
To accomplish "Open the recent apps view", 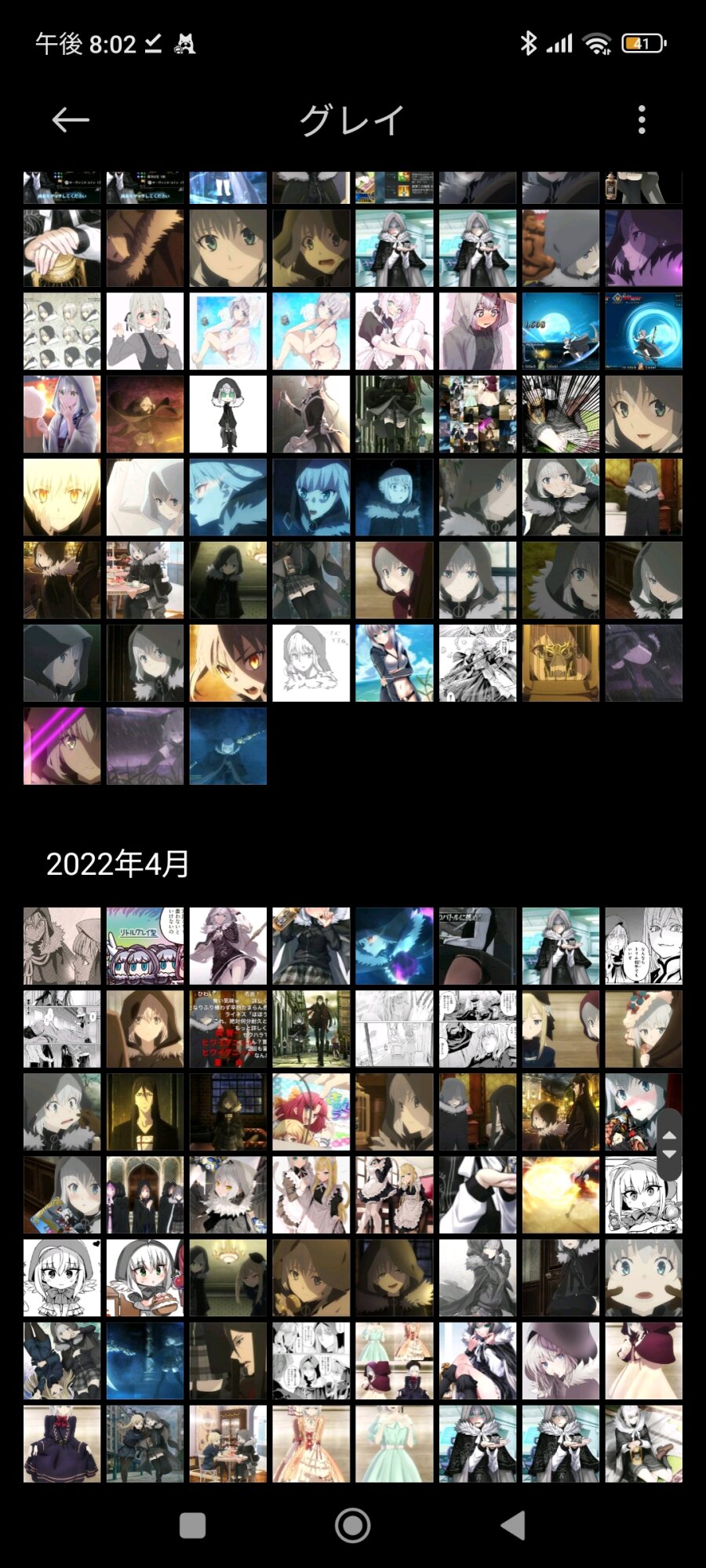I will click(x=193, y=1526).
